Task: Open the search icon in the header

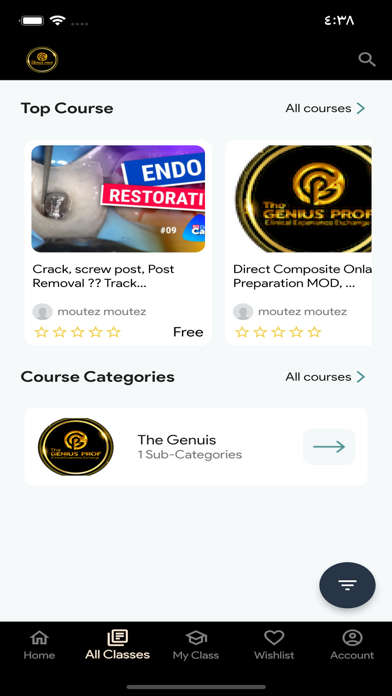Action: [x=367, y=59]
